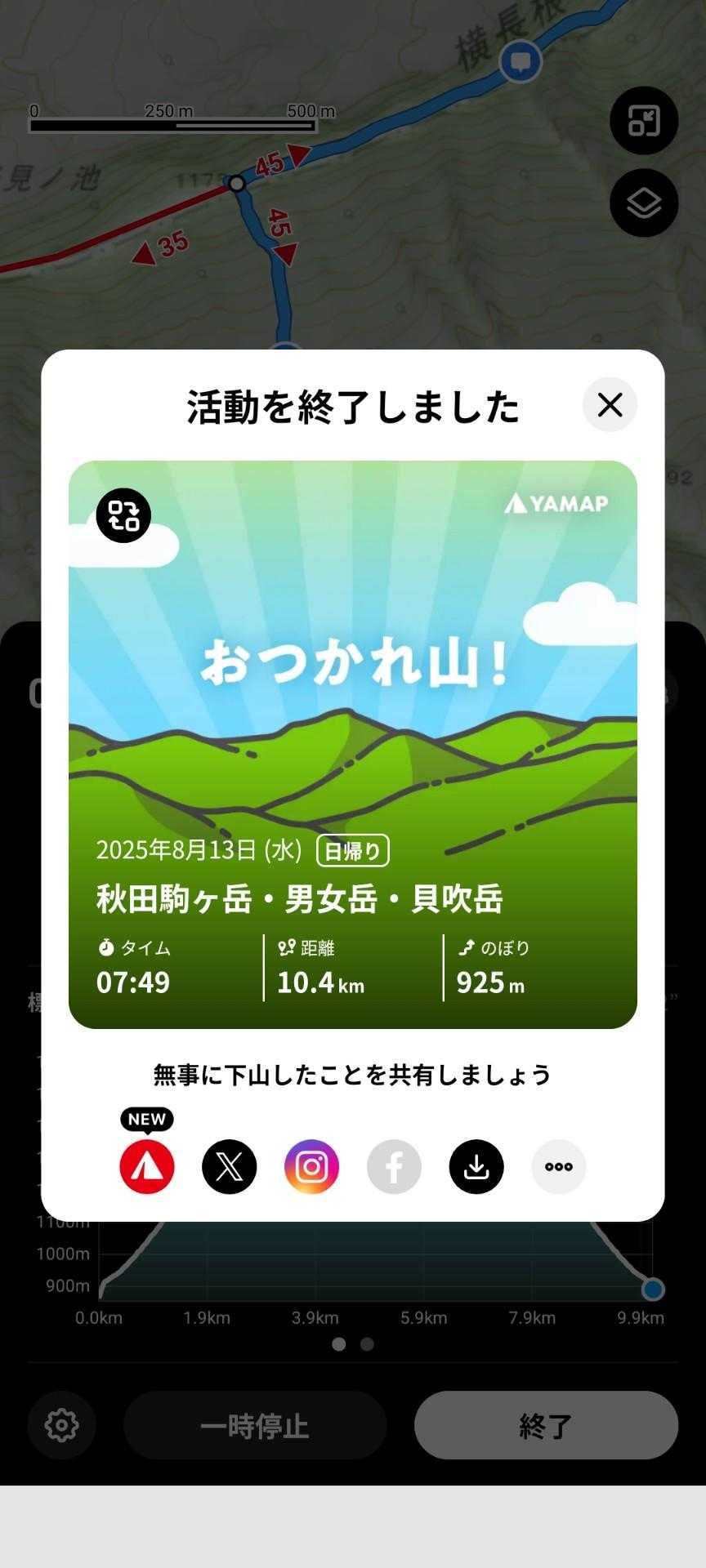Switch the share card design

coord(124,515)
